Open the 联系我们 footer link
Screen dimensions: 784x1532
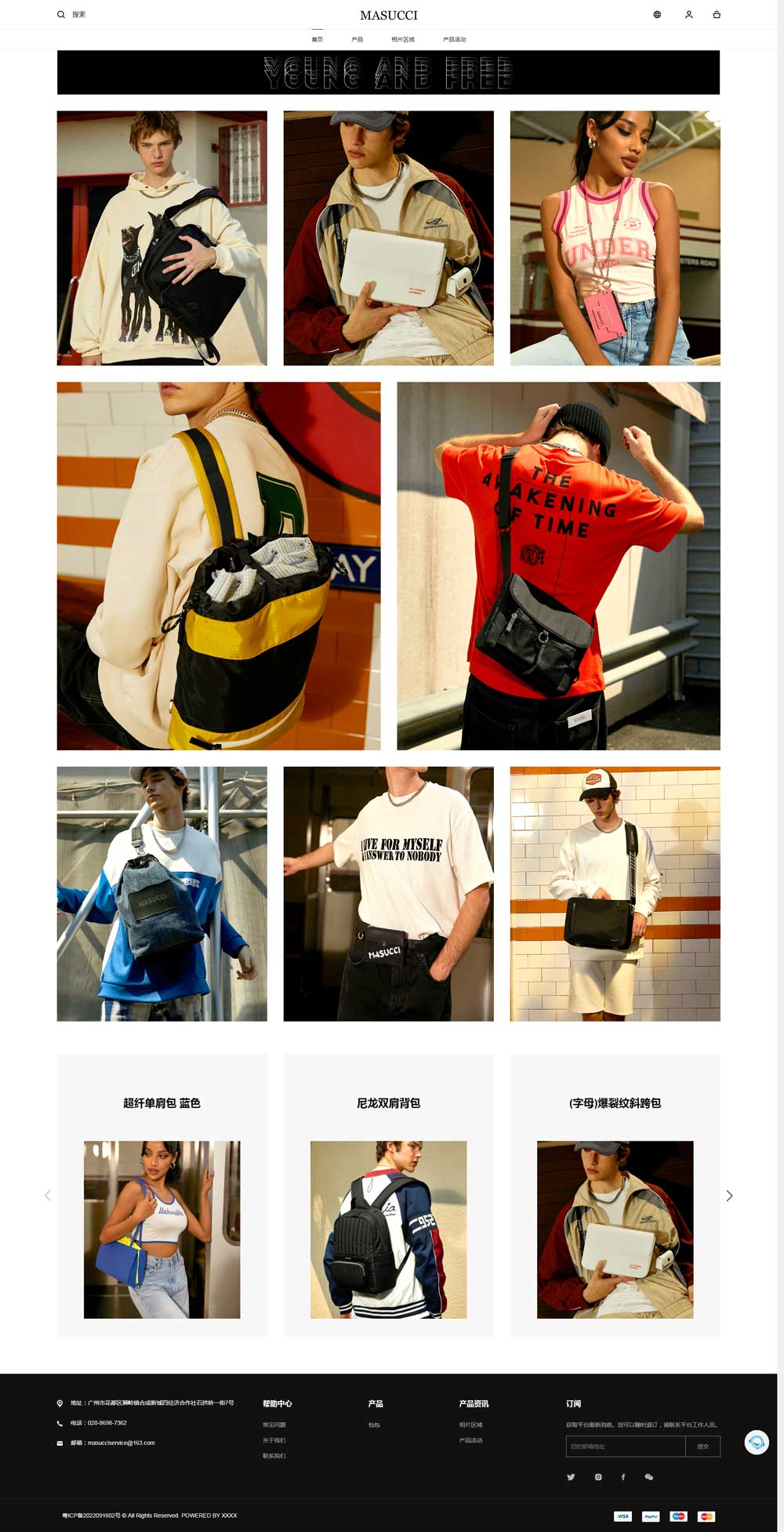click(x=274, y=1456)
